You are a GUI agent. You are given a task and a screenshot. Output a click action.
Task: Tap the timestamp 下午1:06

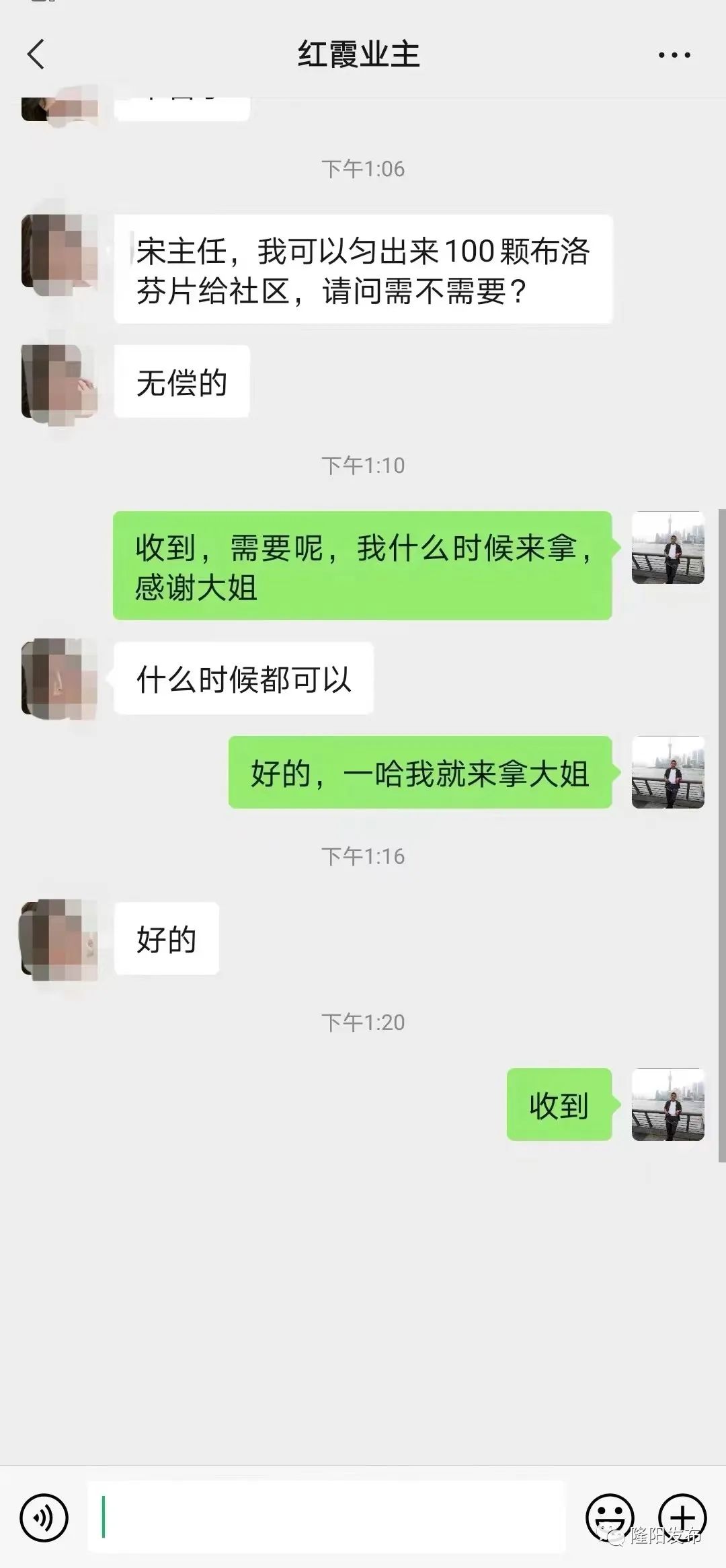(x=363, y=170)
